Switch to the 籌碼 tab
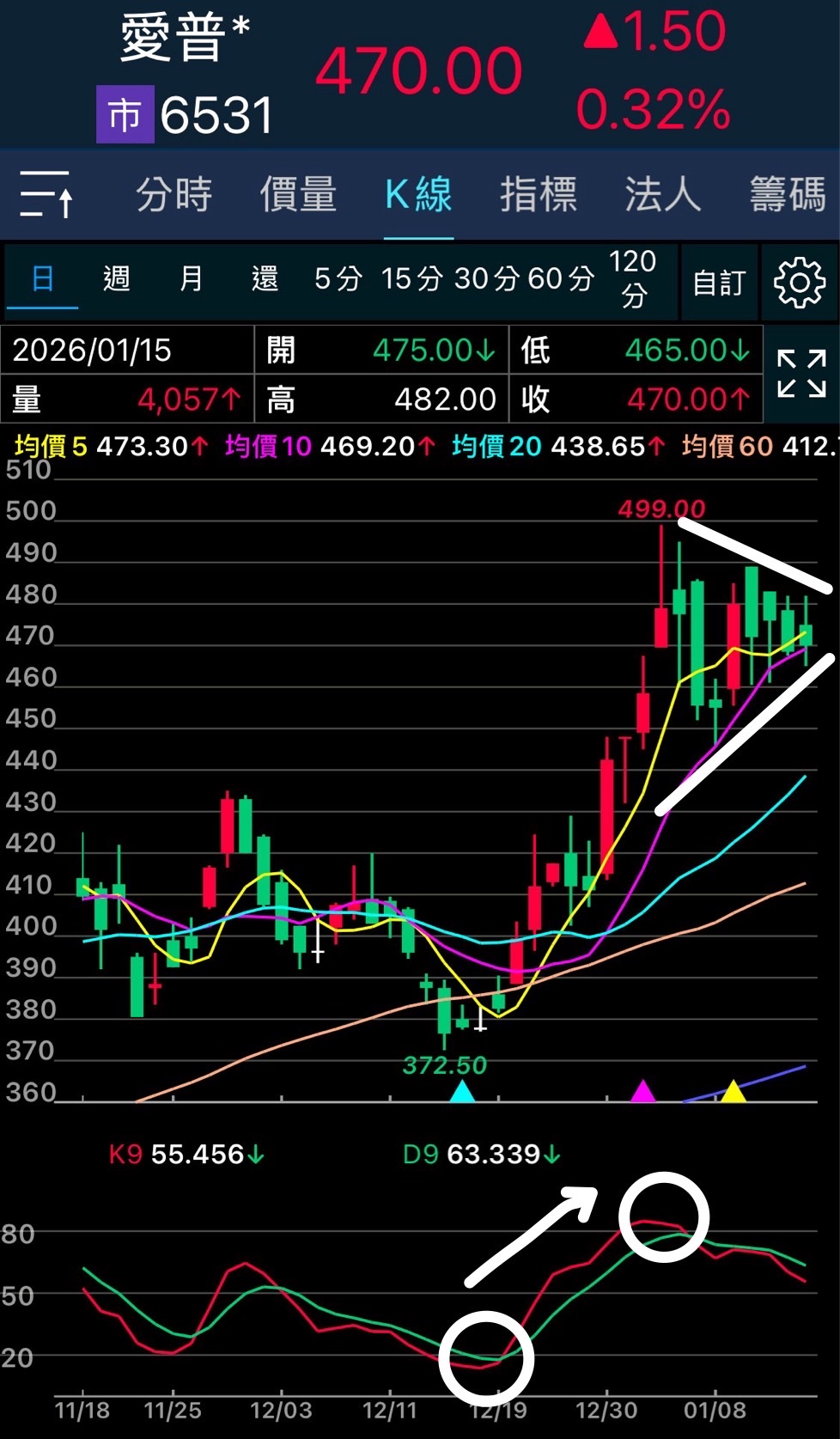This screenshot has width=840, height=1439. point(788,193)
